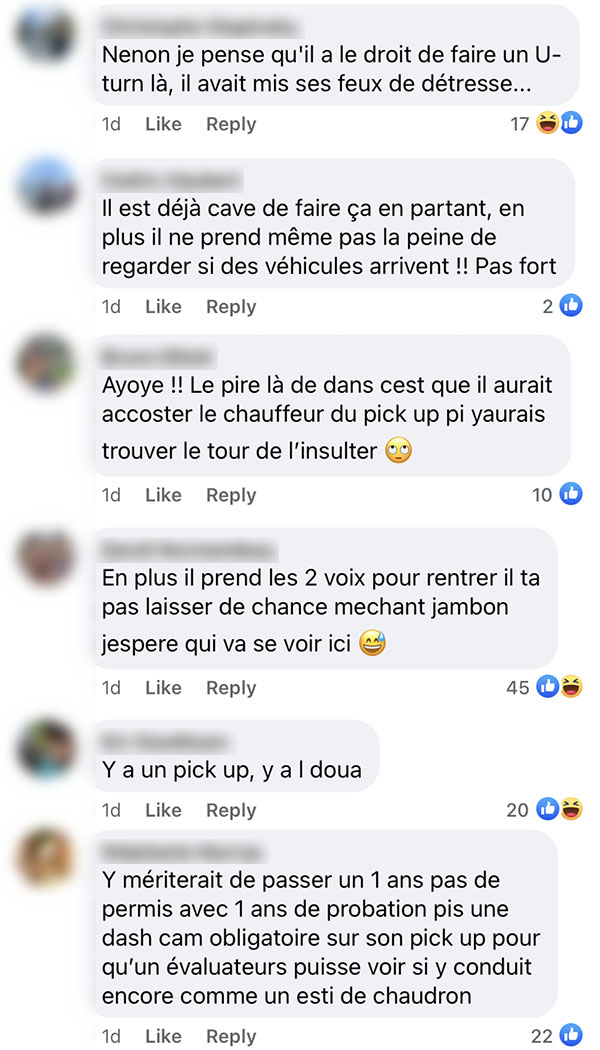Reply to the 'Ayoye !!' comment

click(231, 495)
